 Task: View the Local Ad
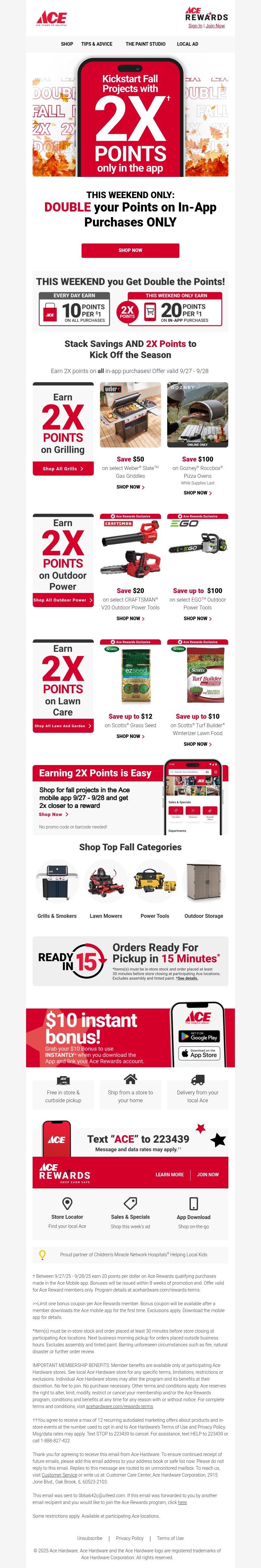[187, 44]
